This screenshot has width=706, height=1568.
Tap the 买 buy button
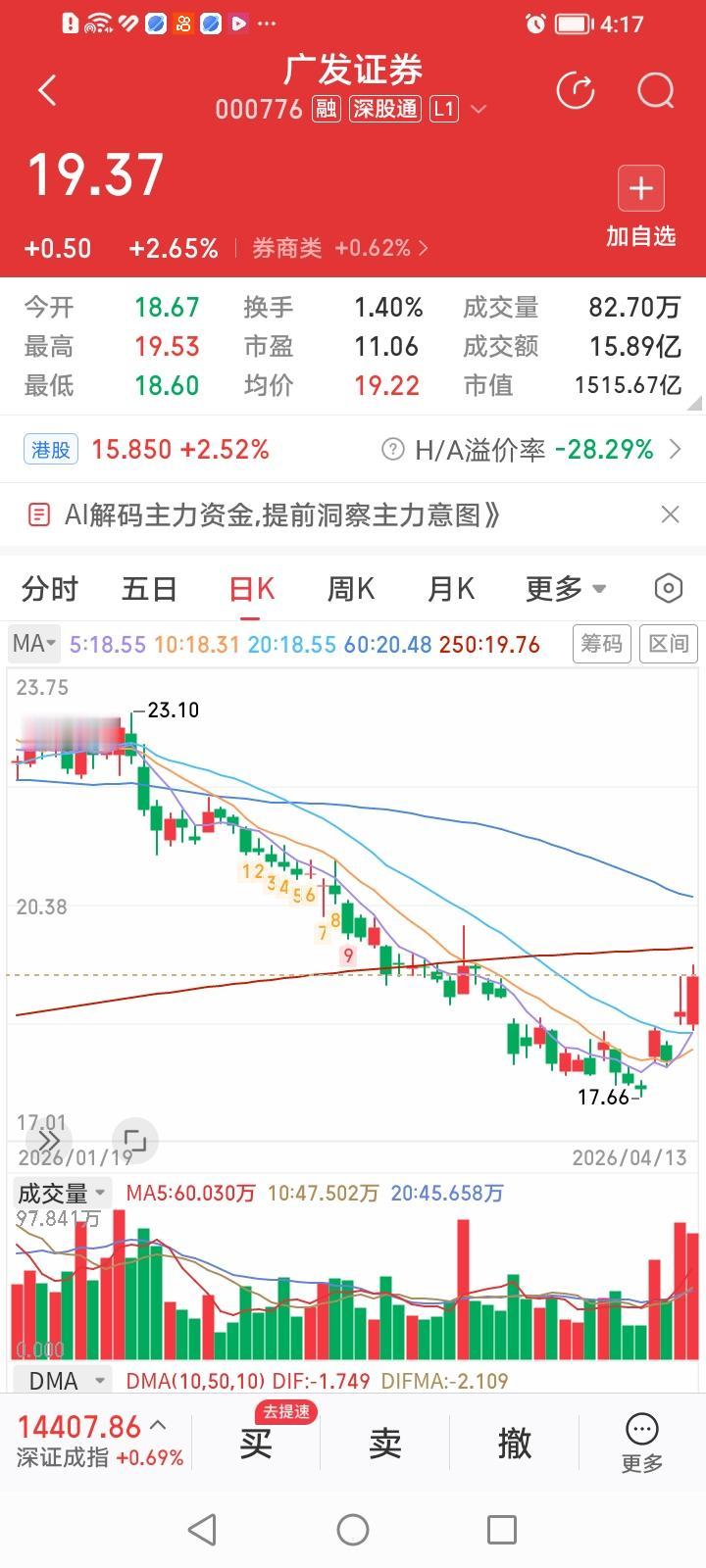point(255,1443)
